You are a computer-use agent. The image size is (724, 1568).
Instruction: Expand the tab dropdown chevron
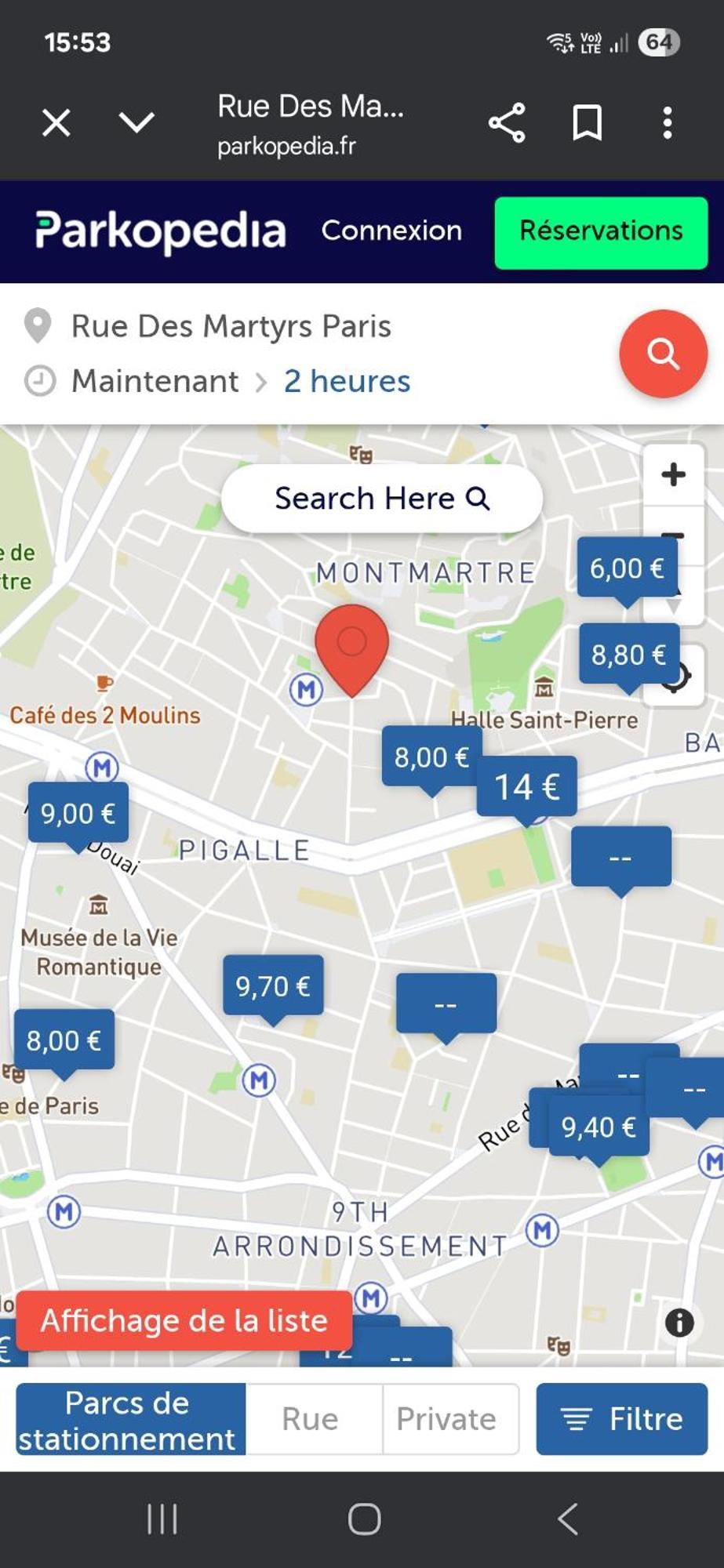click(136, 122)
